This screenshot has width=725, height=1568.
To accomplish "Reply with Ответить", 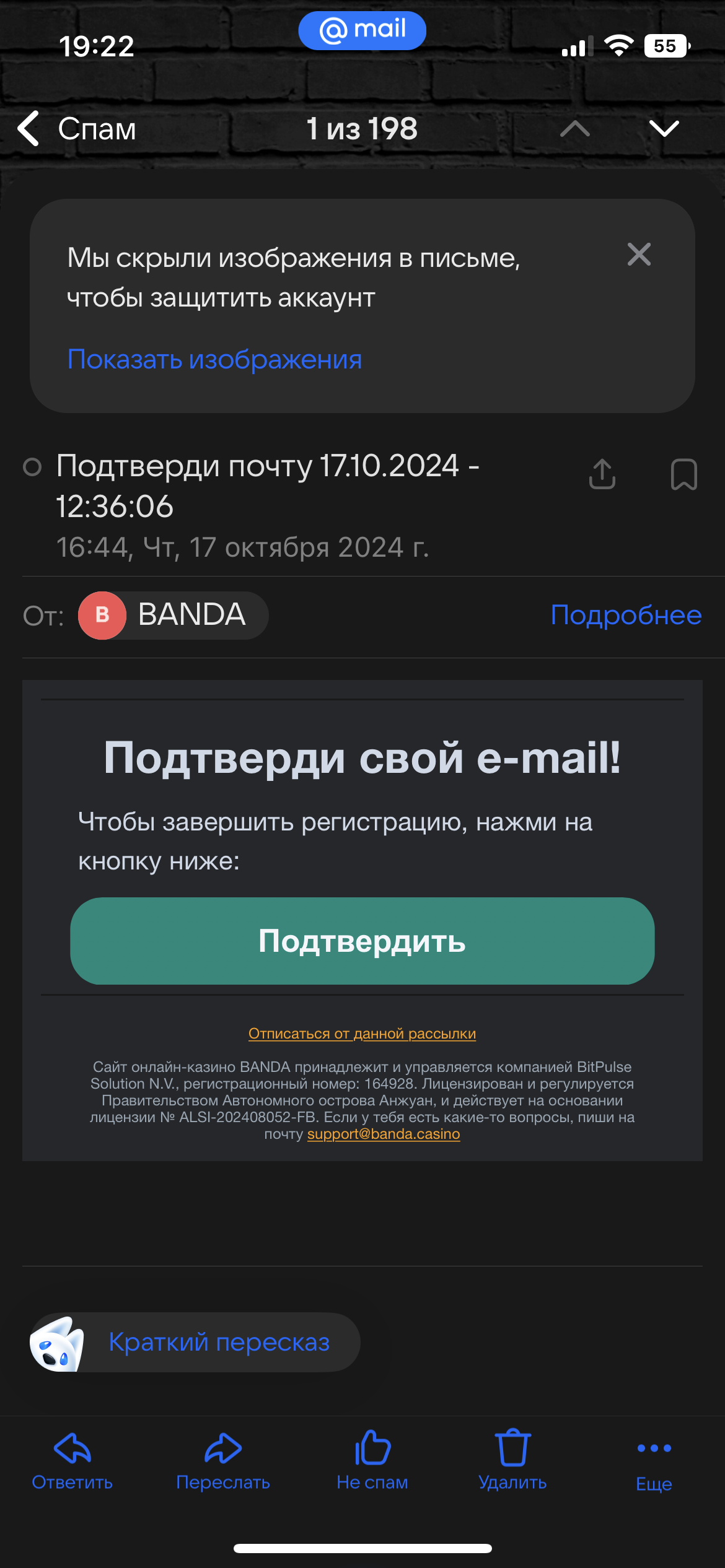I will pos(72,1461).
